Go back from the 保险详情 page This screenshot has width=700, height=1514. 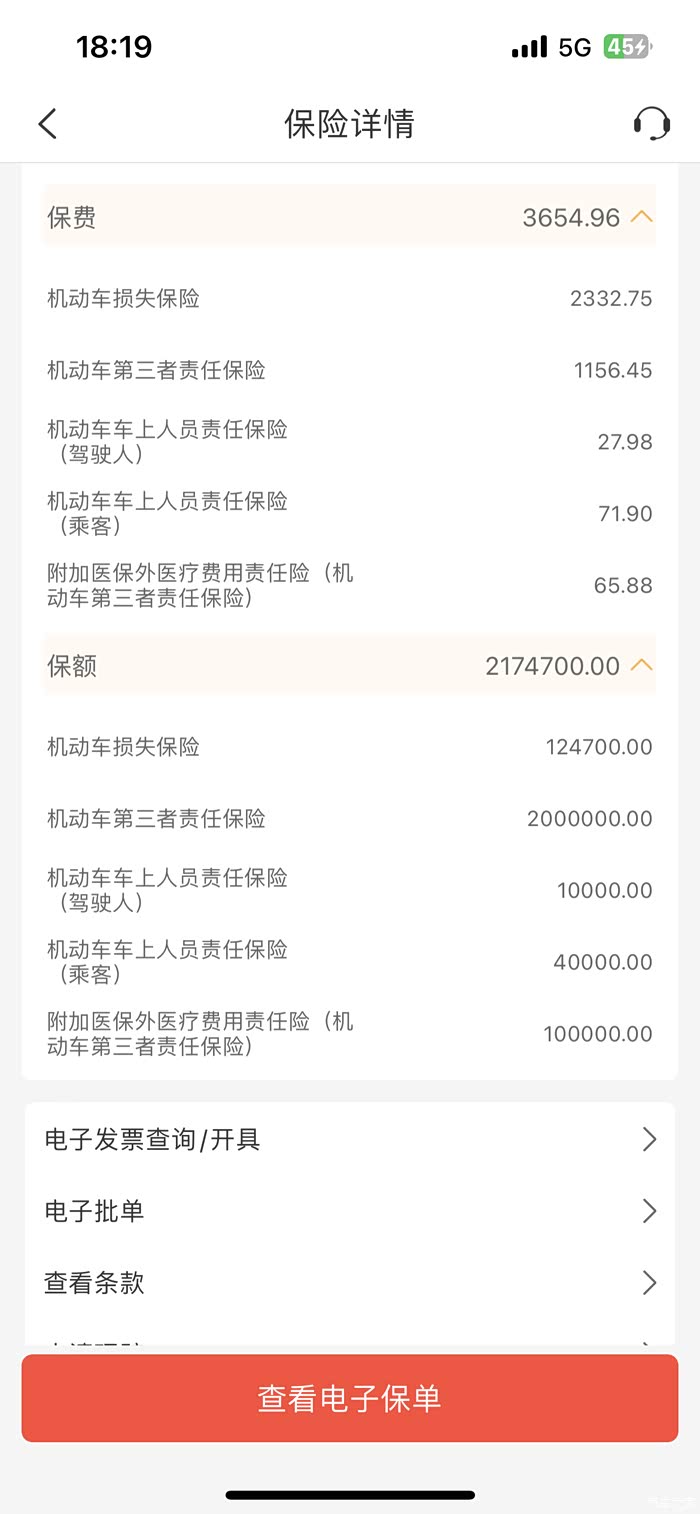(47, 124)
